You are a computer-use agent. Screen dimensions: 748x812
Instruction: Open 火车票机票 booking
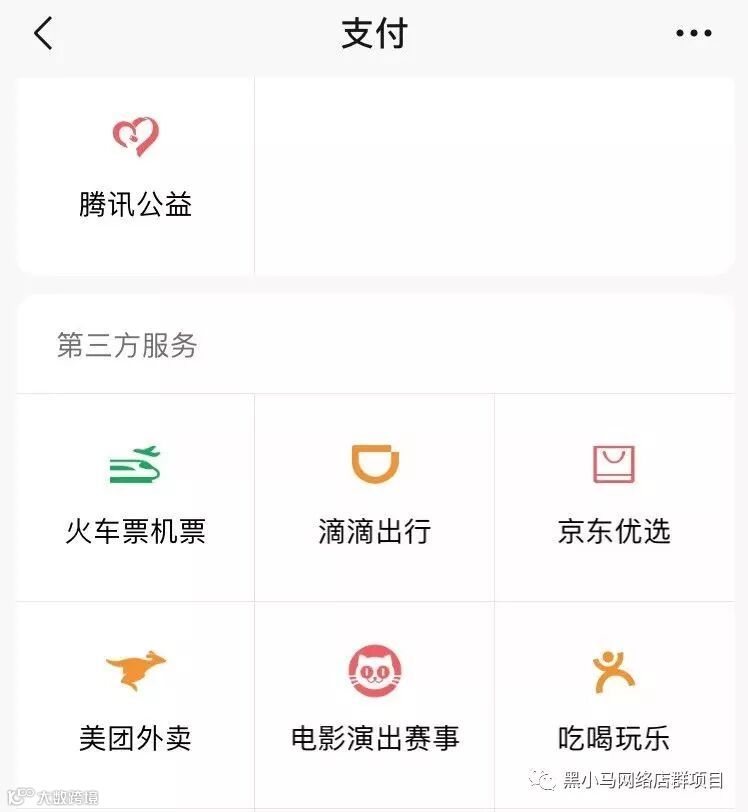[x=136, y=495]
